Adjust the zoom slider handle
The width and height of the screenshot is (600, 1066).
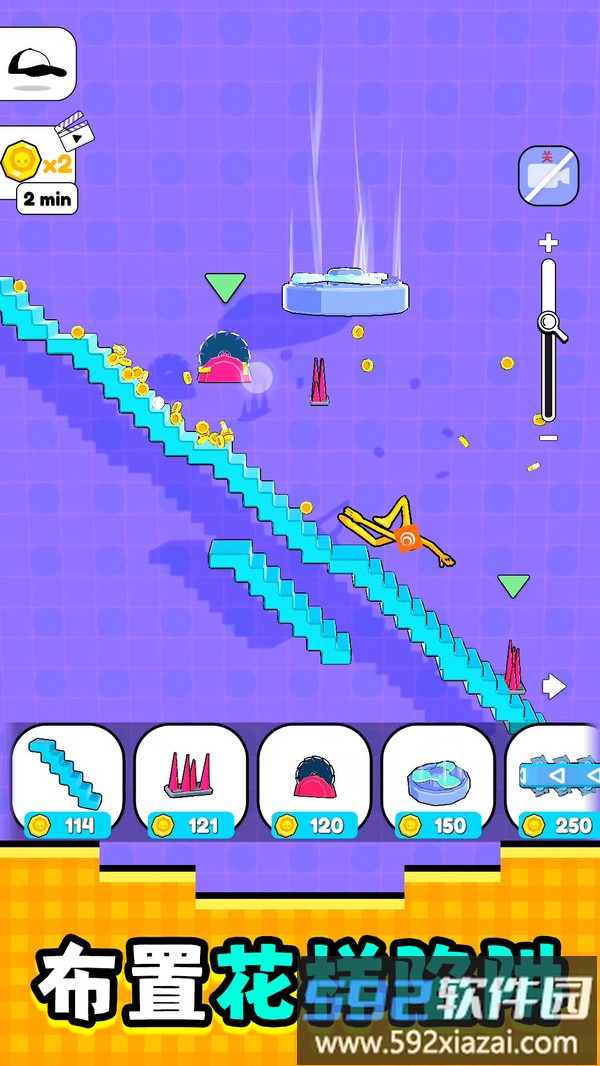548,321
